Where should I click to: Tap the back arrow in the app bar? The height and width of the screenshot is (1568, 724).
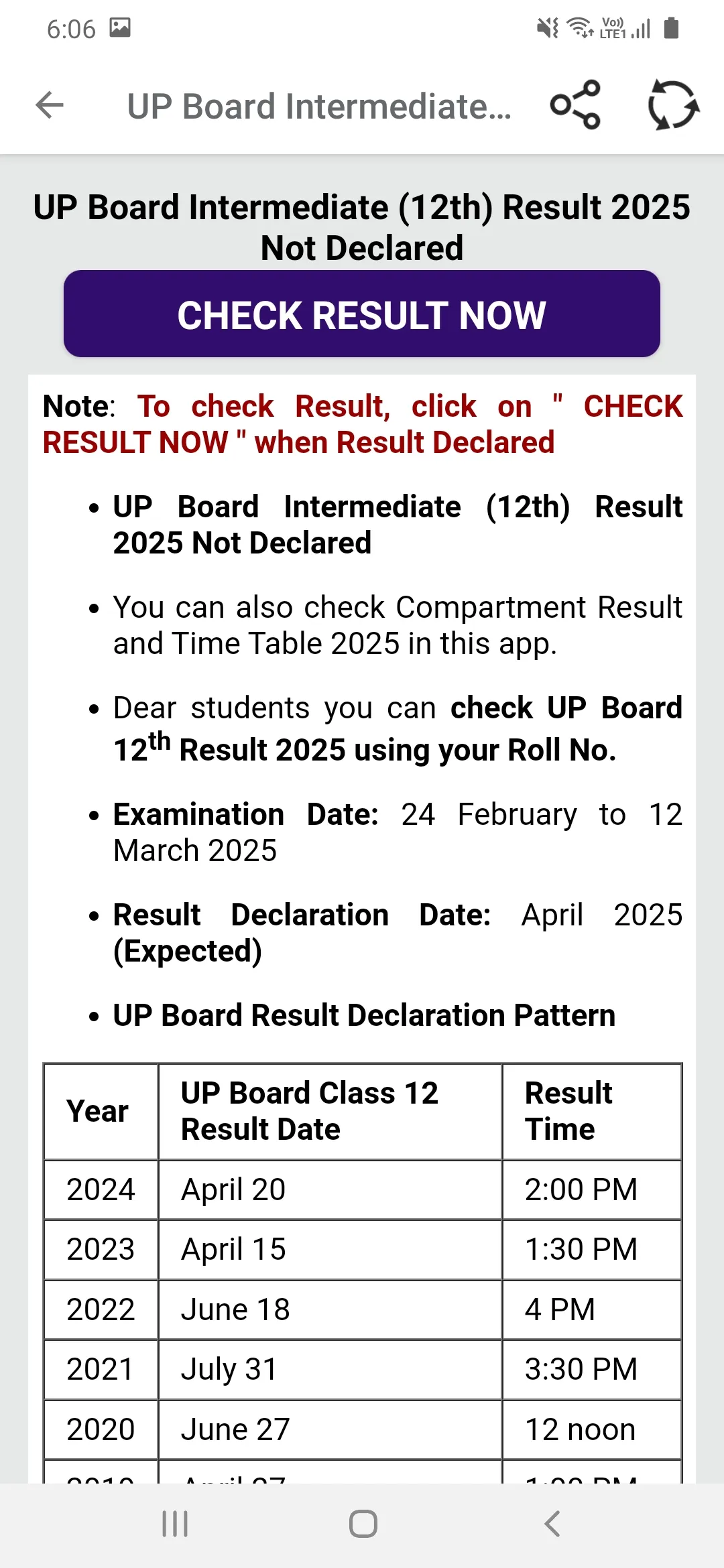coord(50,106)
